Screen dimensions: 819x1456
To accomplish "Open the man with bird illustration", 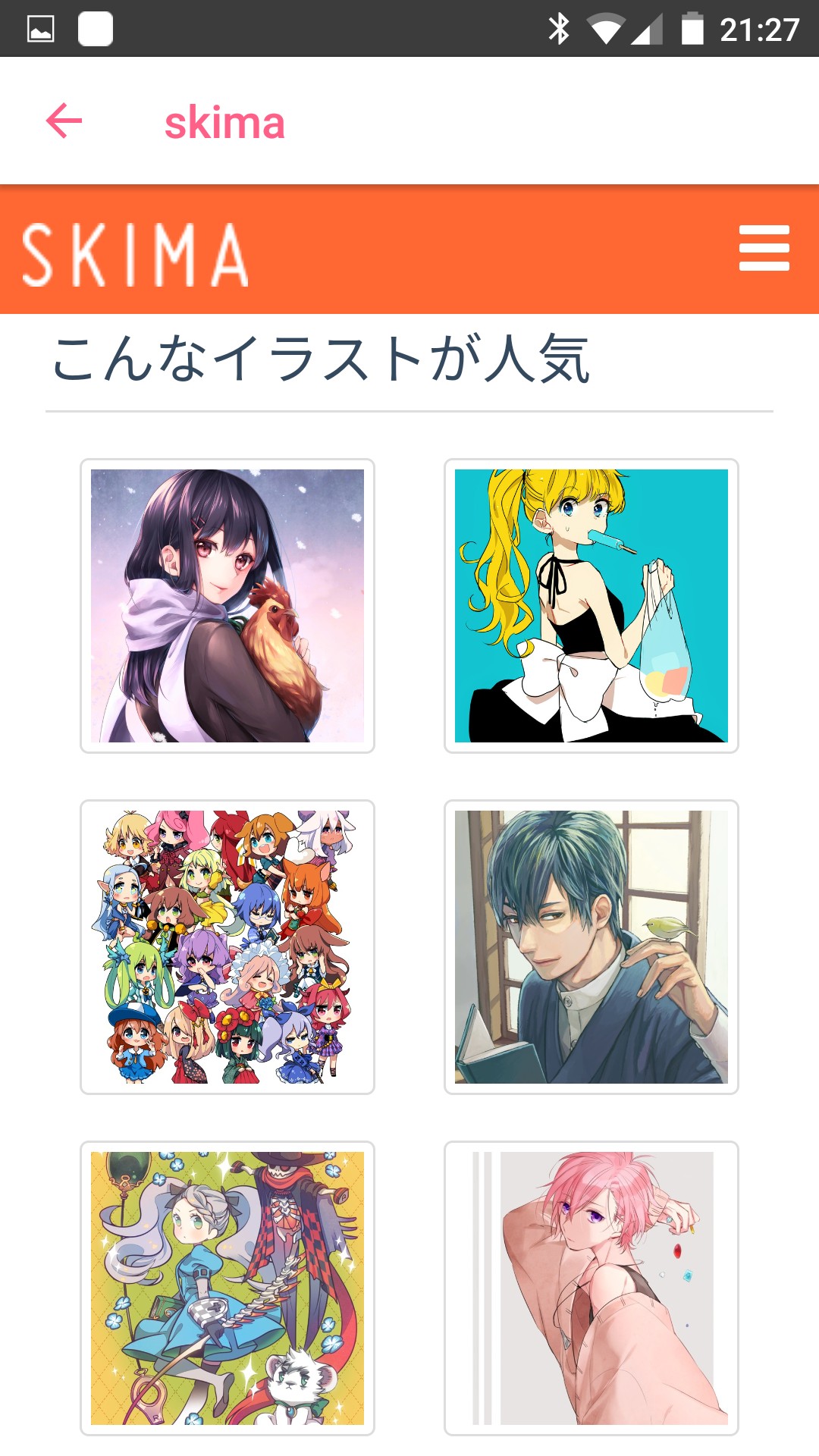I will [591, 946].
